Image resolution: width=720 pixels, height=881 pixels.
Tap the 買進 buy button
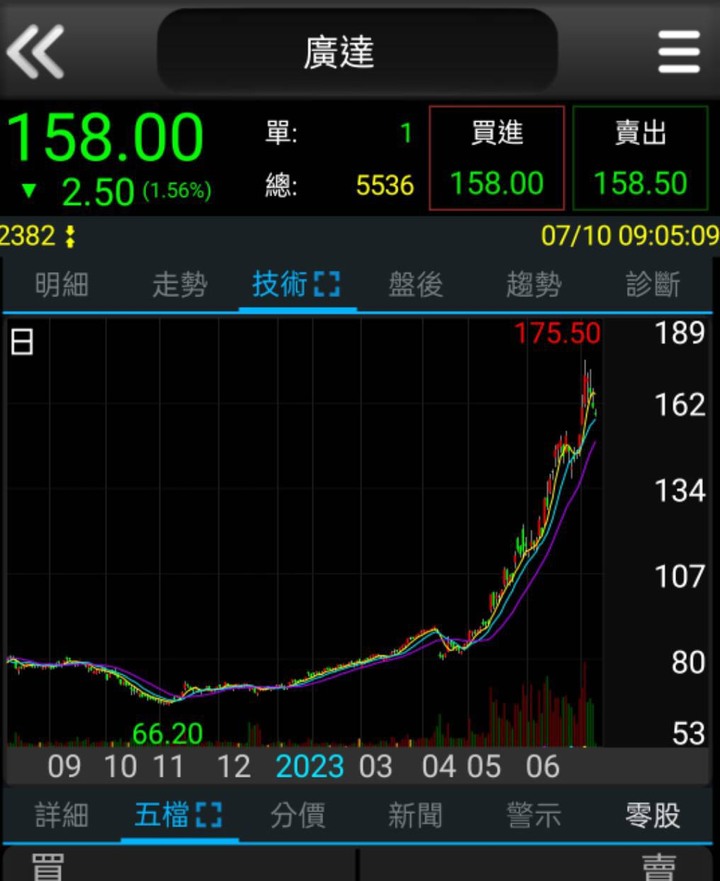[x=496, y=158]
